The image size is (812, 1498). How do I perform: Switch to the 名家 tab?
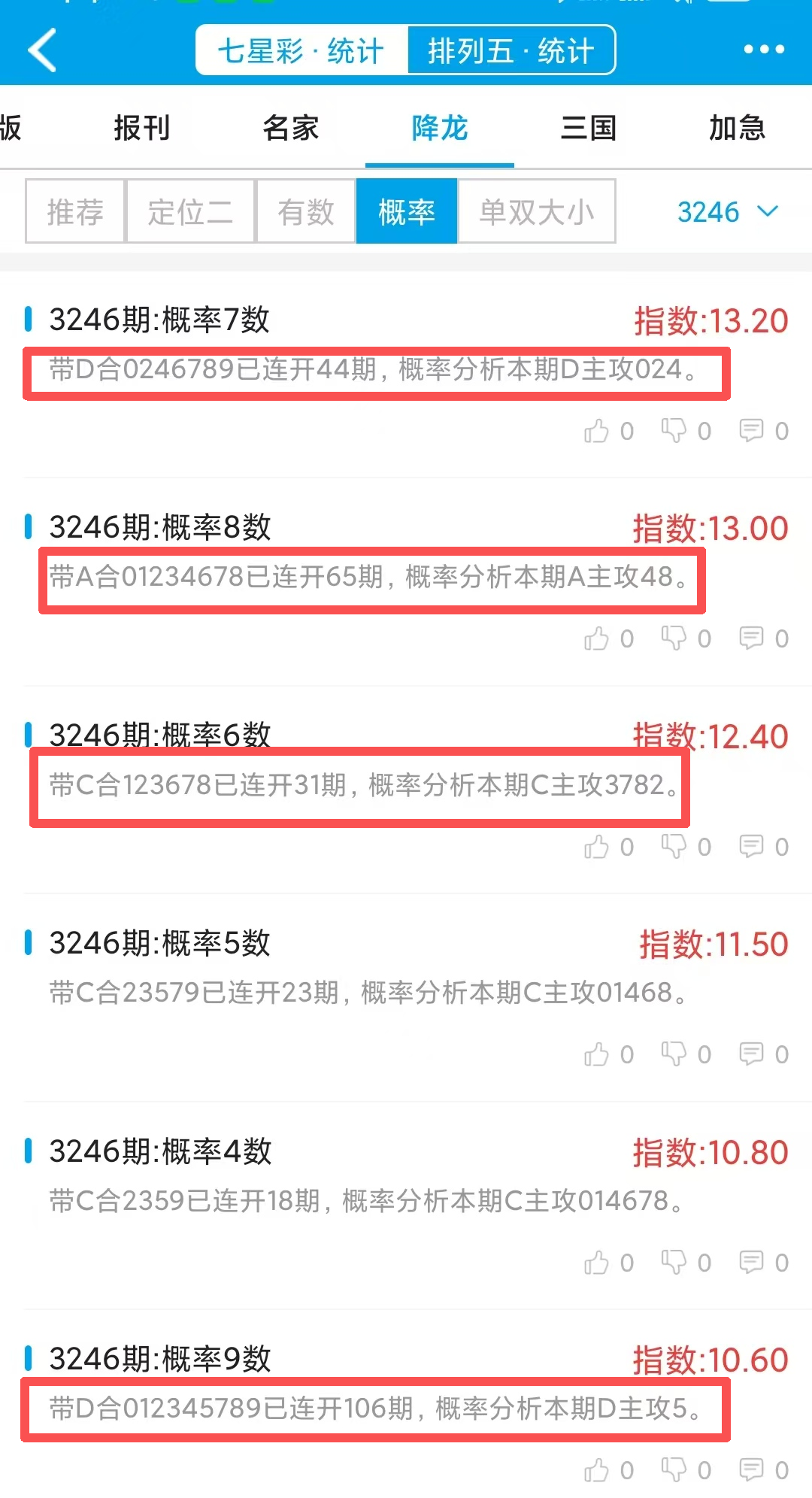pyautogui.click(x=291, y=128)
